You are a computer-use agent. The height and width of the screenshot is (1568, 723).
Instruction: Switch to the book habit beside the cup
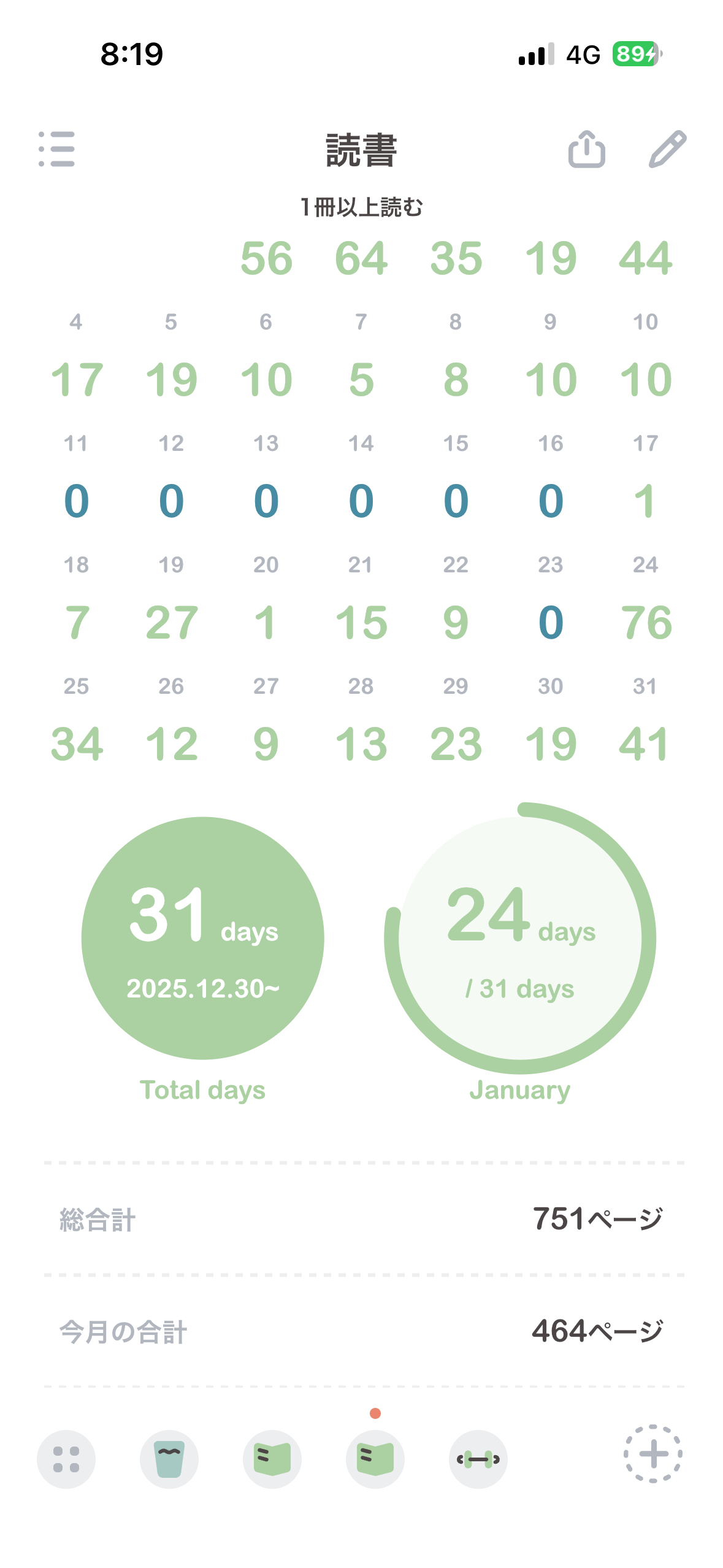[272, 1459]
